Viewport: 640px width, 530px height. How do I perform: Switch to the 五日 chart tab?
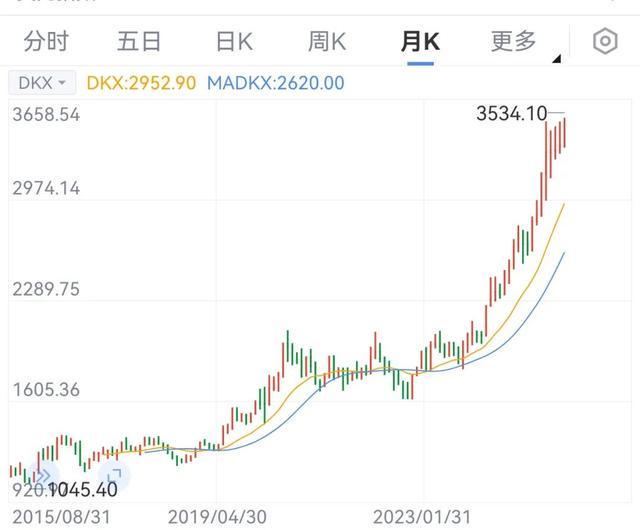[x=139, y=41]
